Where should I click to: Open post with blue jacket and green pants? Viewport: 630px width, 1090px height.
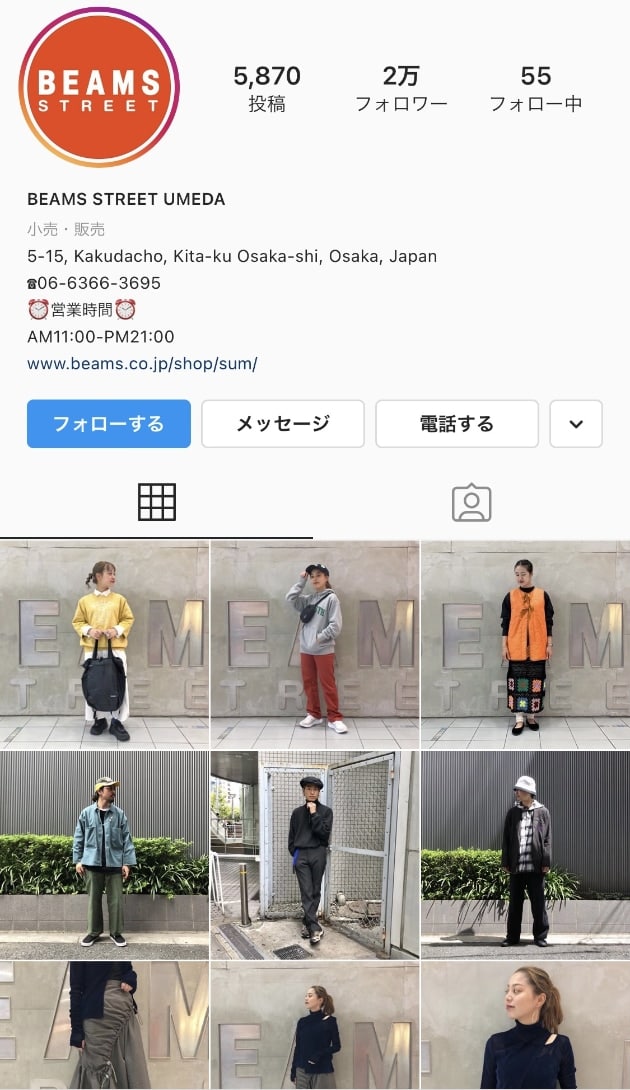104,855
